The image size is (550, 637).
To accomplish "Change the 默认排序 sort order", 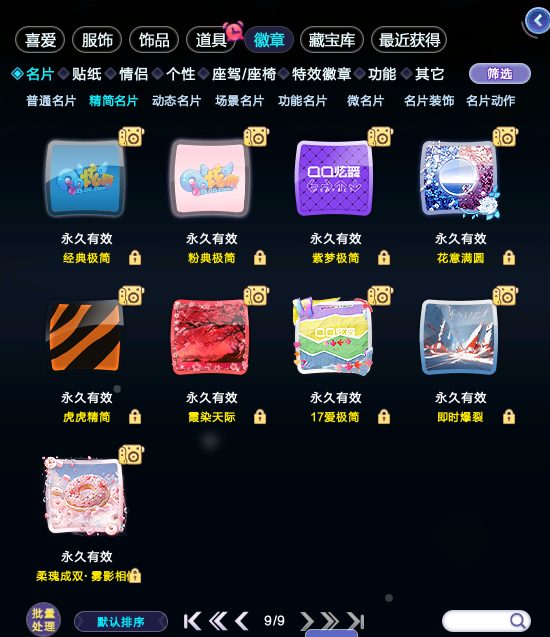I will pyautogui.click(x=121, y=622).
